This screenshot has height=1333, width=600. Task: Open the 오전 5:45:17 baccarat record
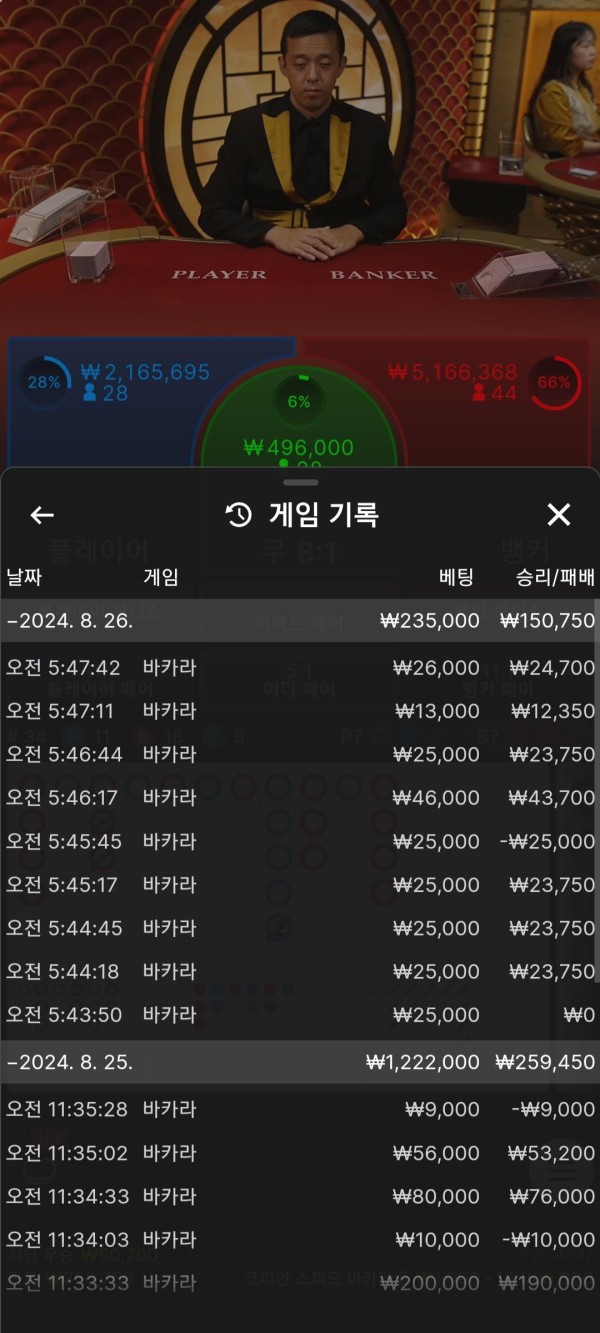tap(300, 884)
